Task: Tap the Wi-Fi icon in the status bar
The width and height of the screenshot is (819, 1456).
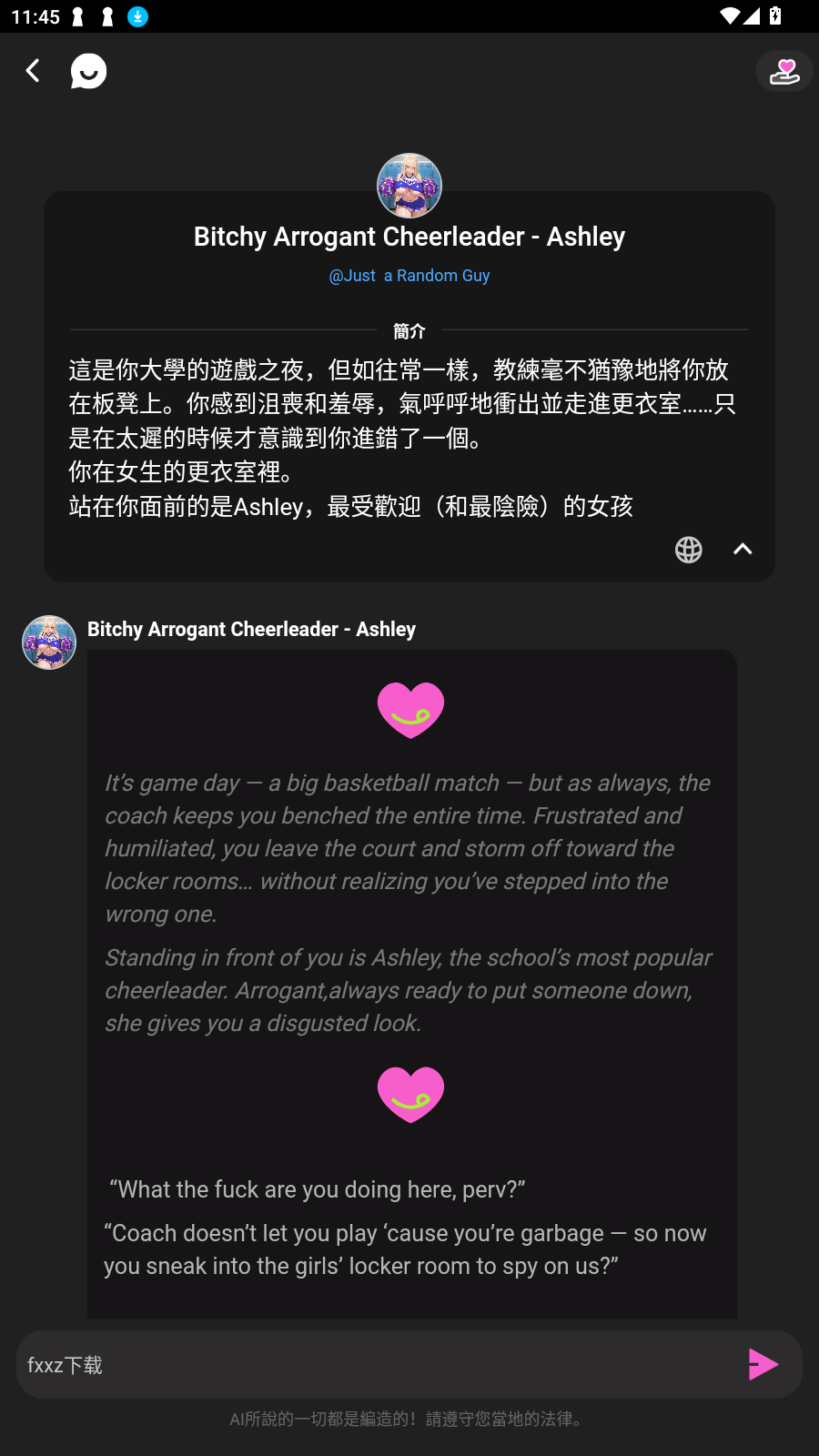Action: click(728, 15)
